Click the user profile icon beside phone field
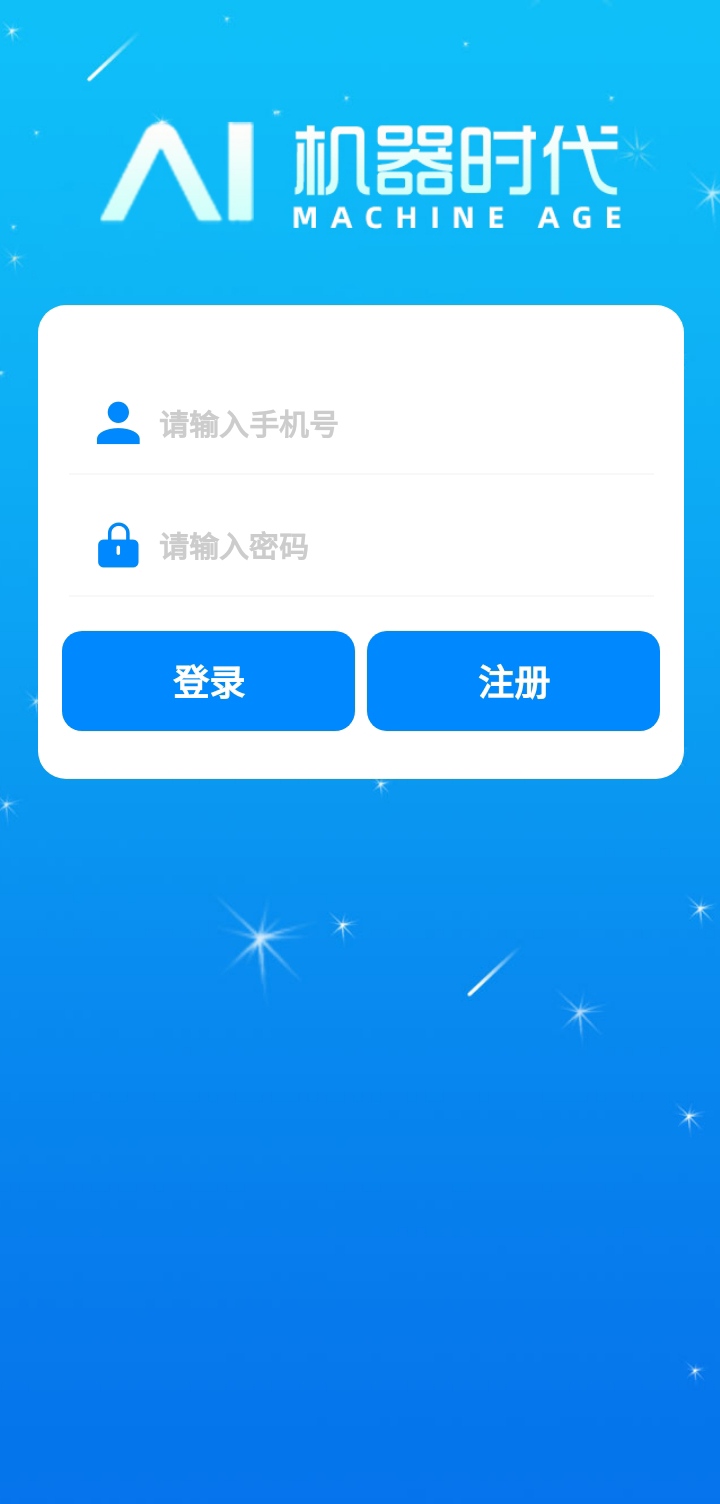Screen dimensions: 720x1504 (x=118, y=424)
